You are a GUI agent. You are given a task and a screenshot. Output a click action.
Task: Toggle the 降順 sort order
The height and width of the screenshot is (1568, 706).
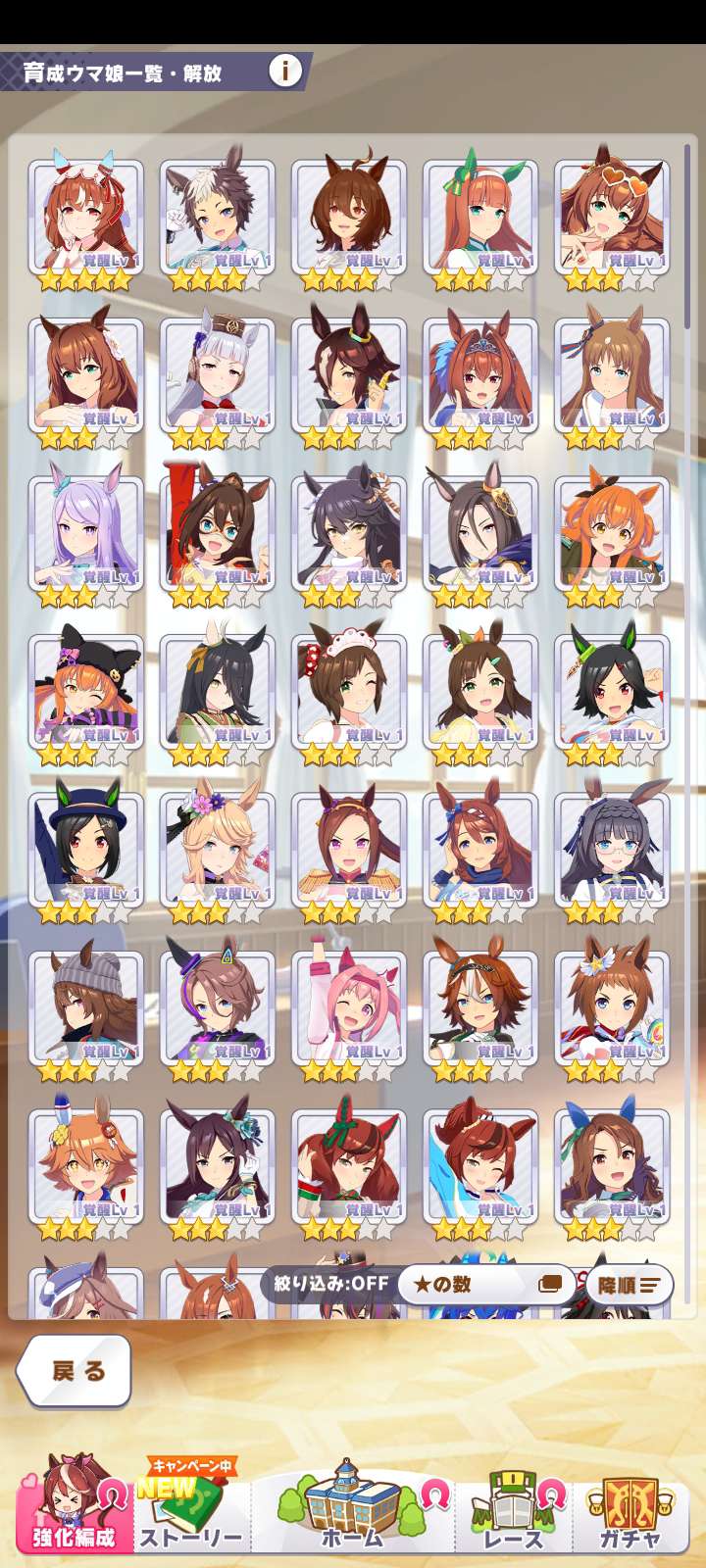pyautogui.click(x=629, y=1285)
